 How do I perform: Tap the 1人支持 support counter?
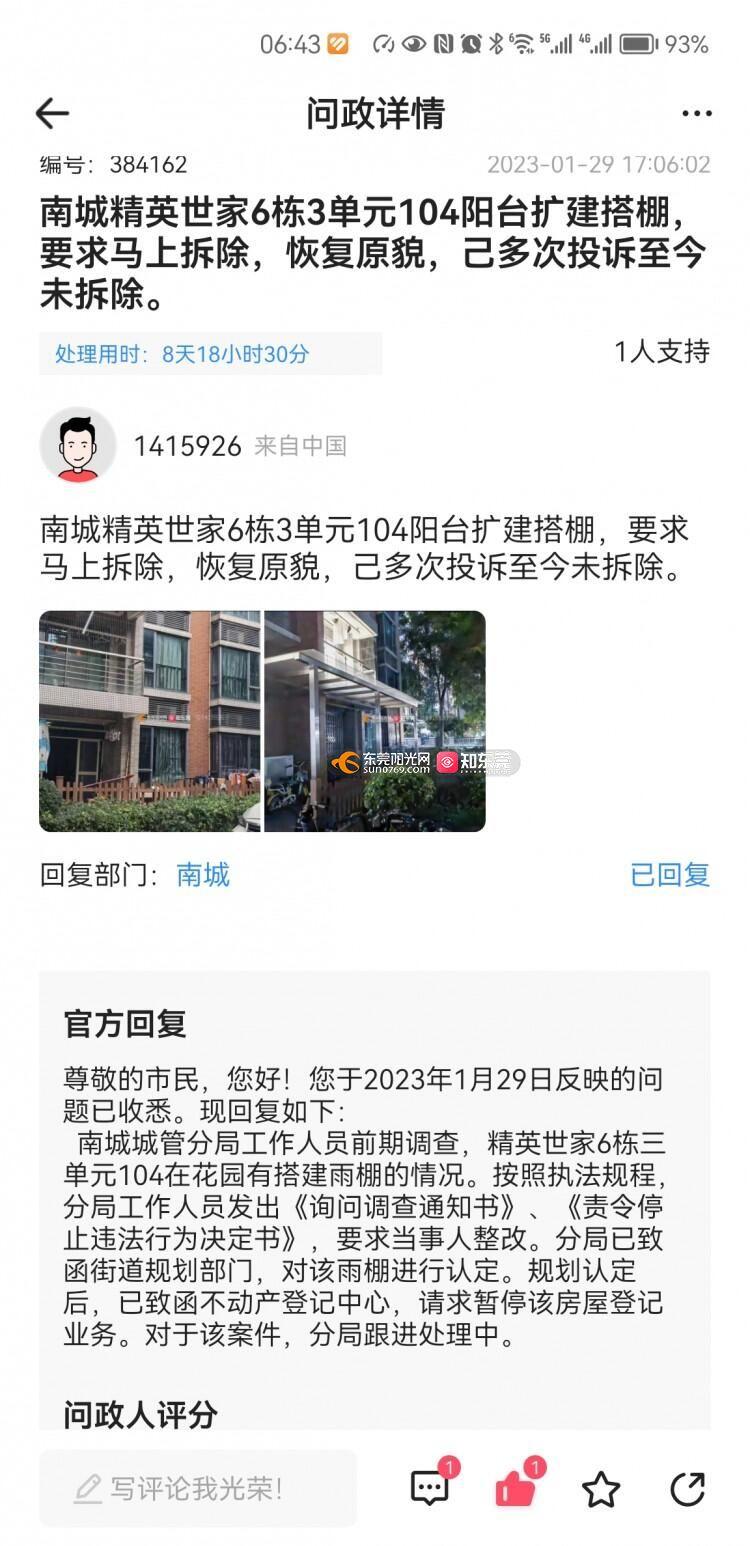click(662, 351)
